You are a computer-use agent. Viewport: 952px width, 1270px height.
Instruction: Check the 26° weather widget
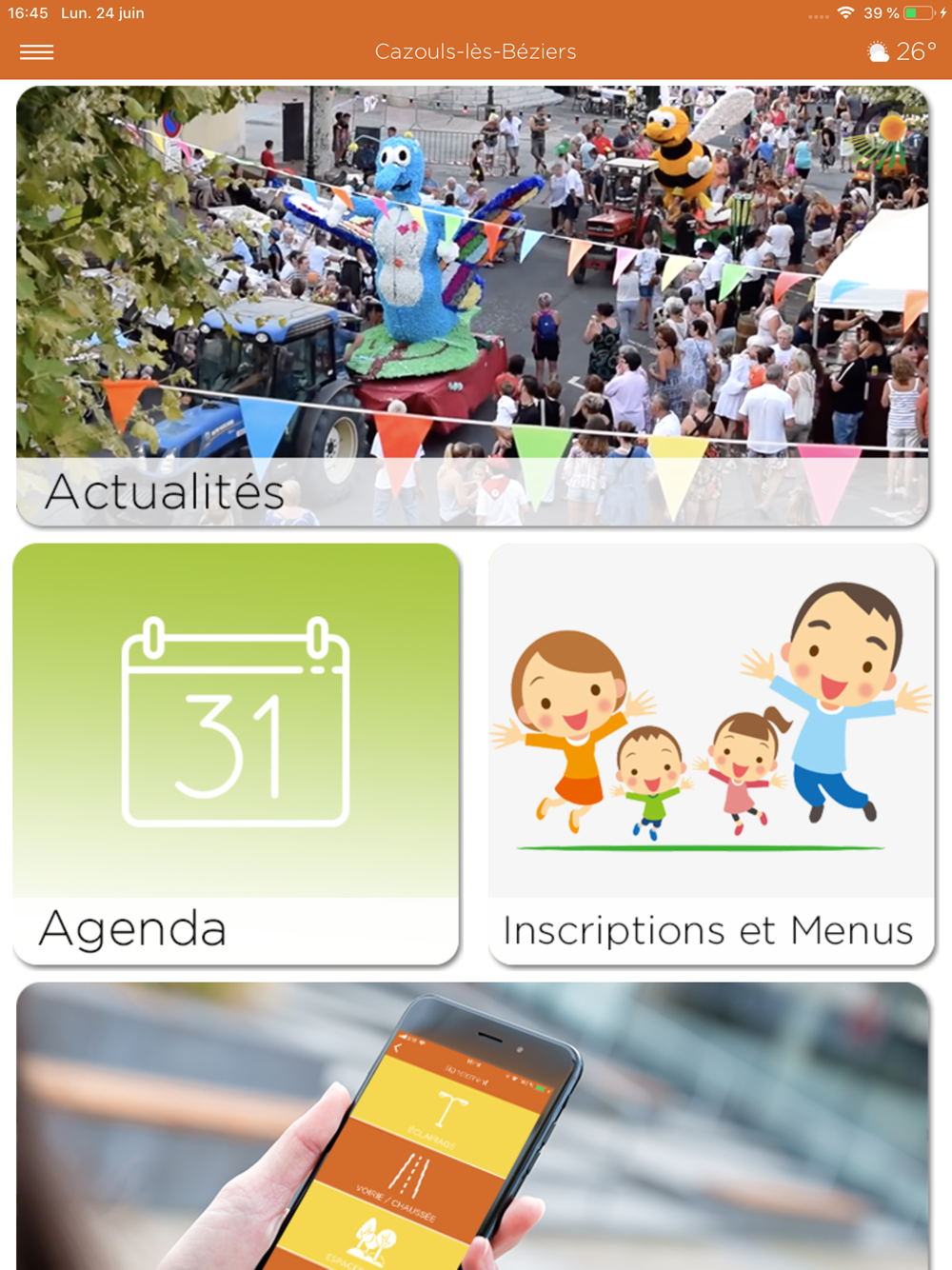(x=902, y=51)
